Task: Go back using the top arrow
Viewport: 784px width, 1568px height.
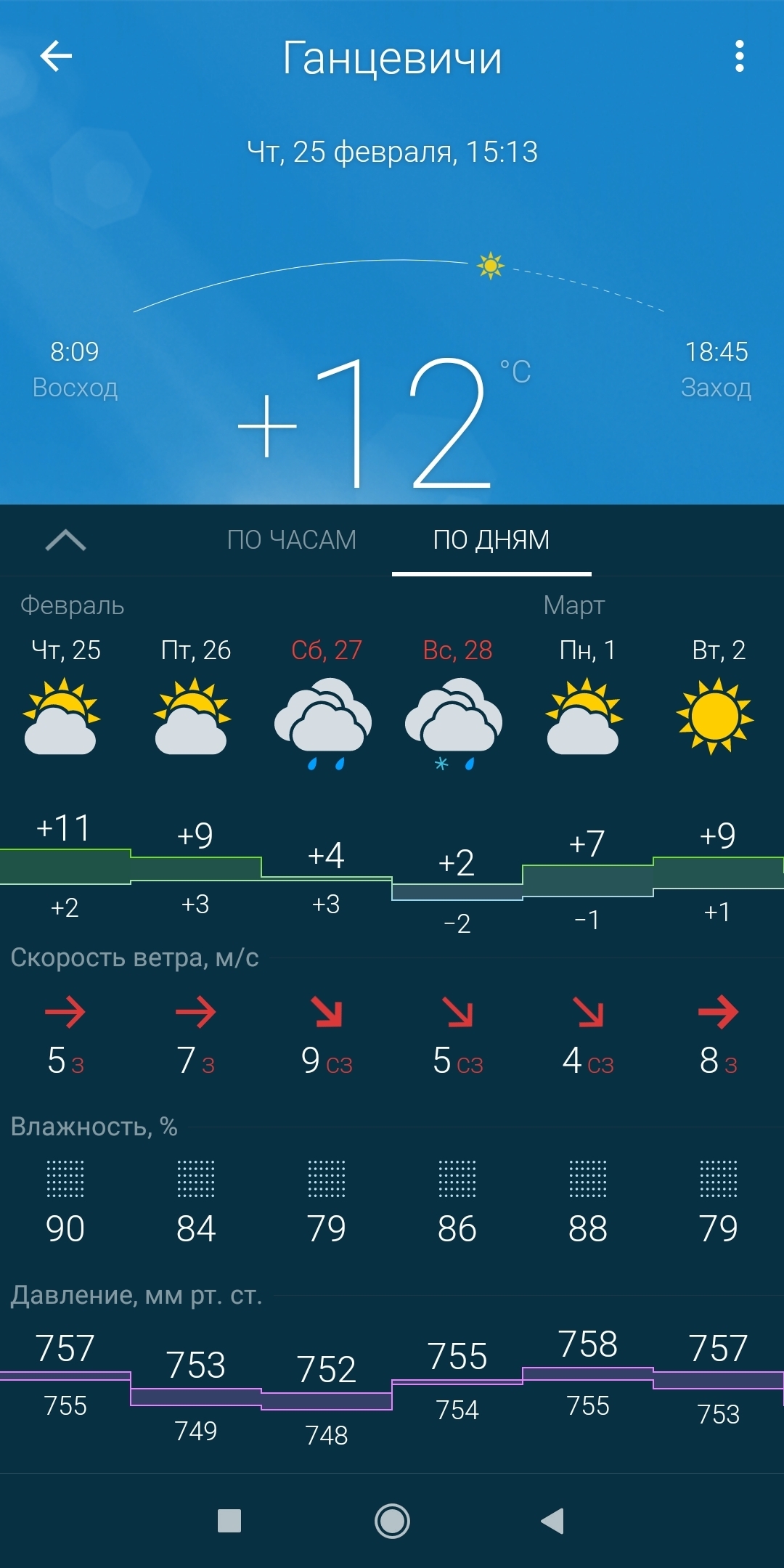Action: pyautogui.click(x=56, y=56)
